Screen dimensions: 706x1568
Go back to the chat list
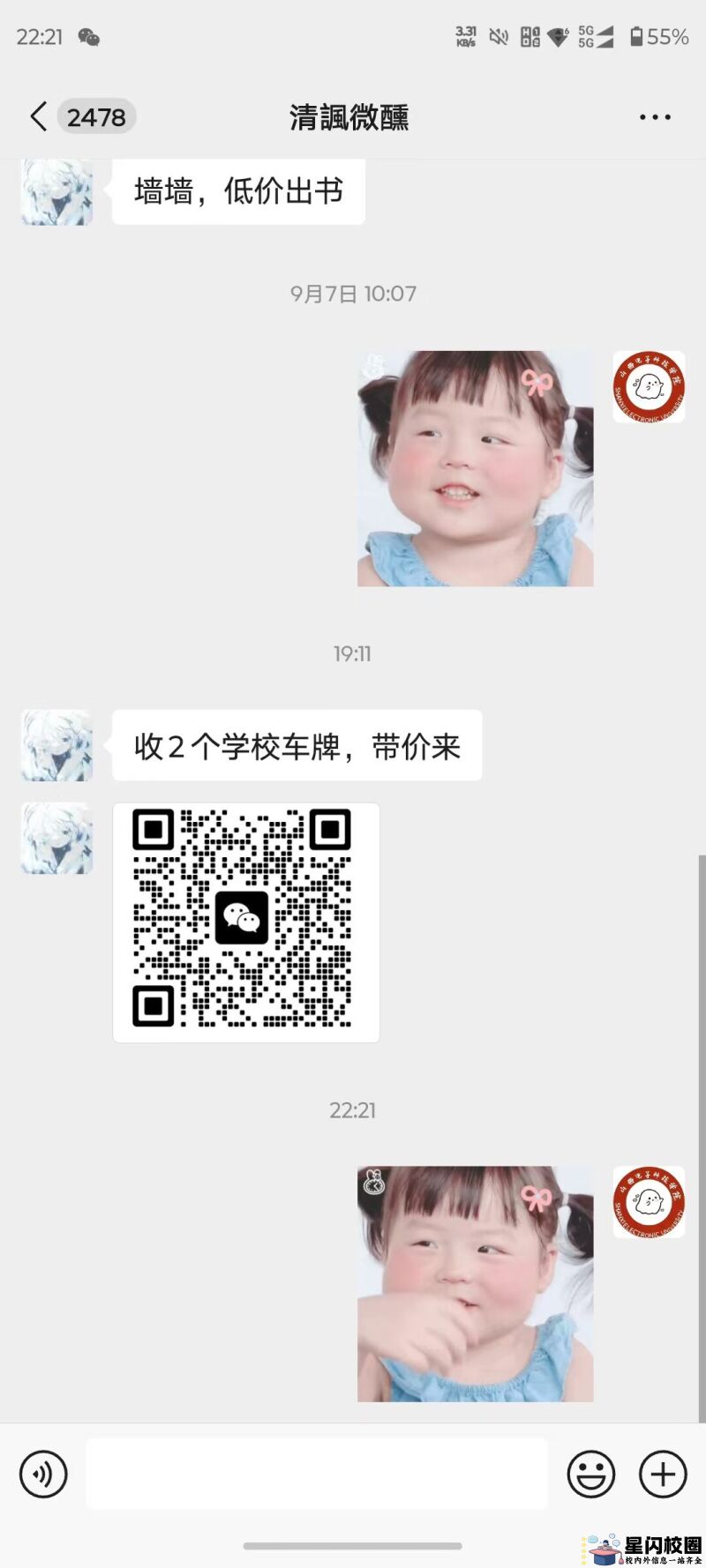[39, 116]
